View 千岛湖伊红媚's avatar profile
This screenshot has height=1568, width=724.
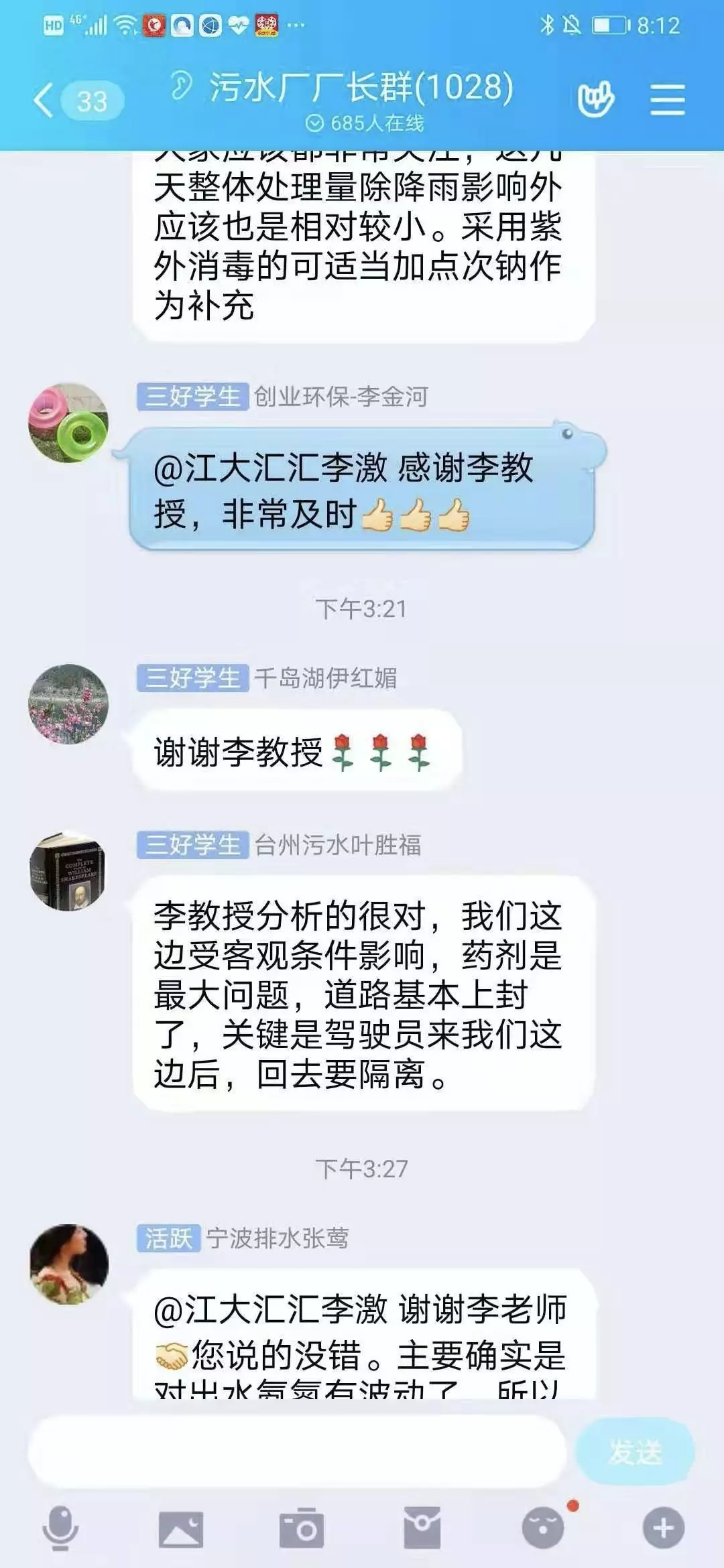[68, 704]
